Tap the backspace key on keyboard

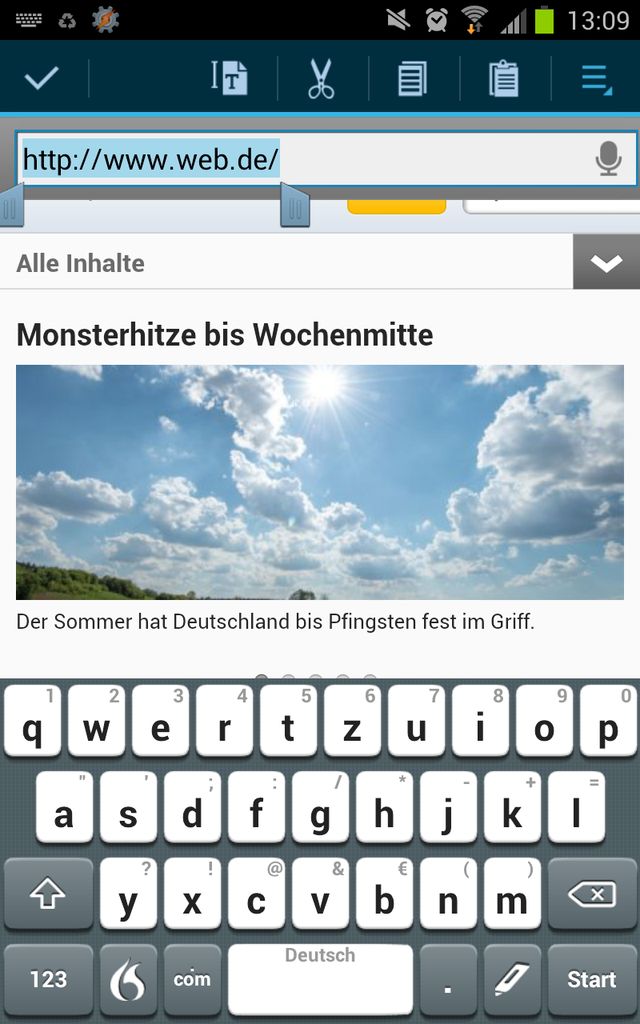pos(592,894)
